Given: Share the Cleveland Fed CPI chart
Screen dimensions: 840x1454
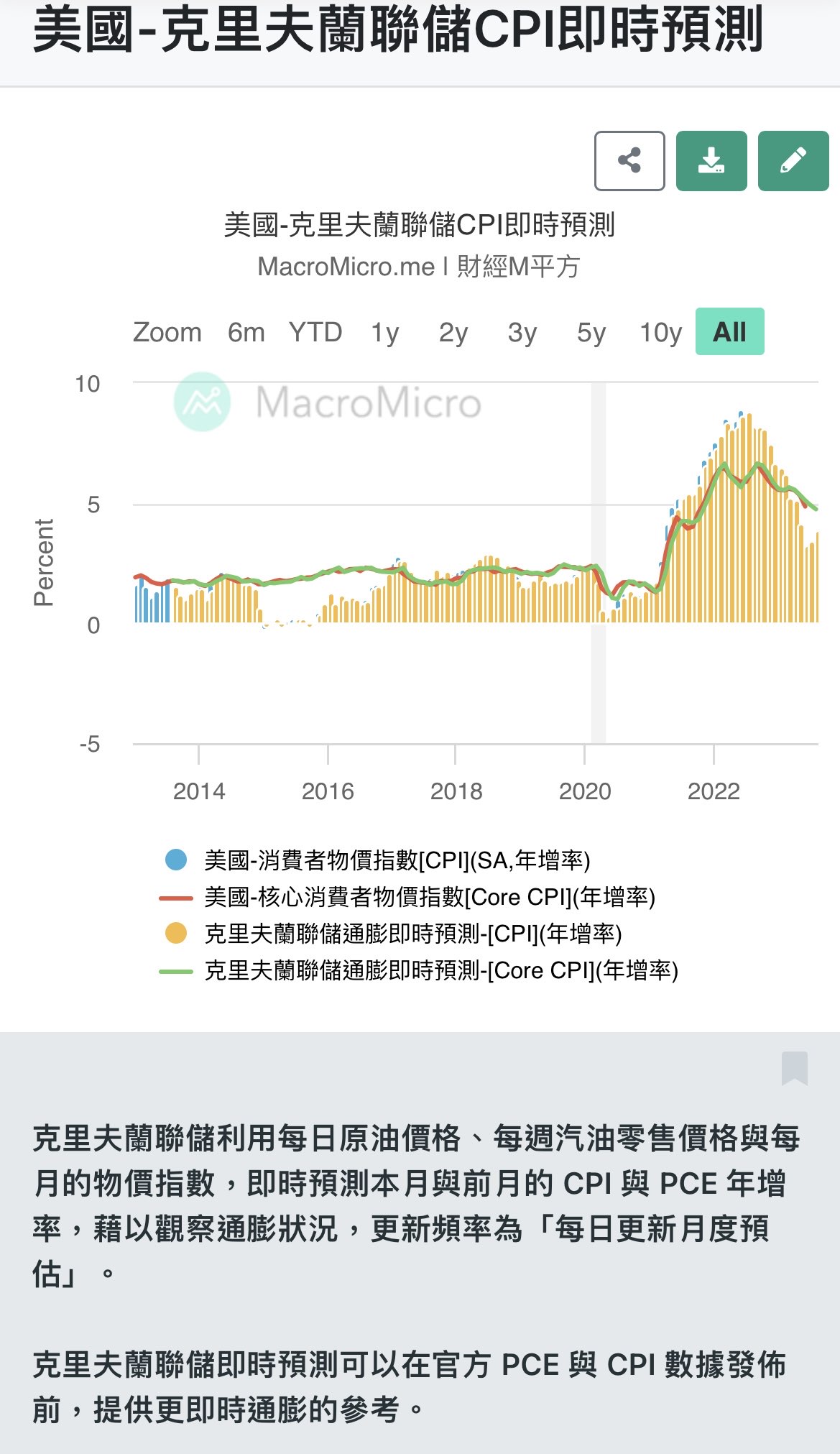Looking at the screenshot, I should (629, 161).
